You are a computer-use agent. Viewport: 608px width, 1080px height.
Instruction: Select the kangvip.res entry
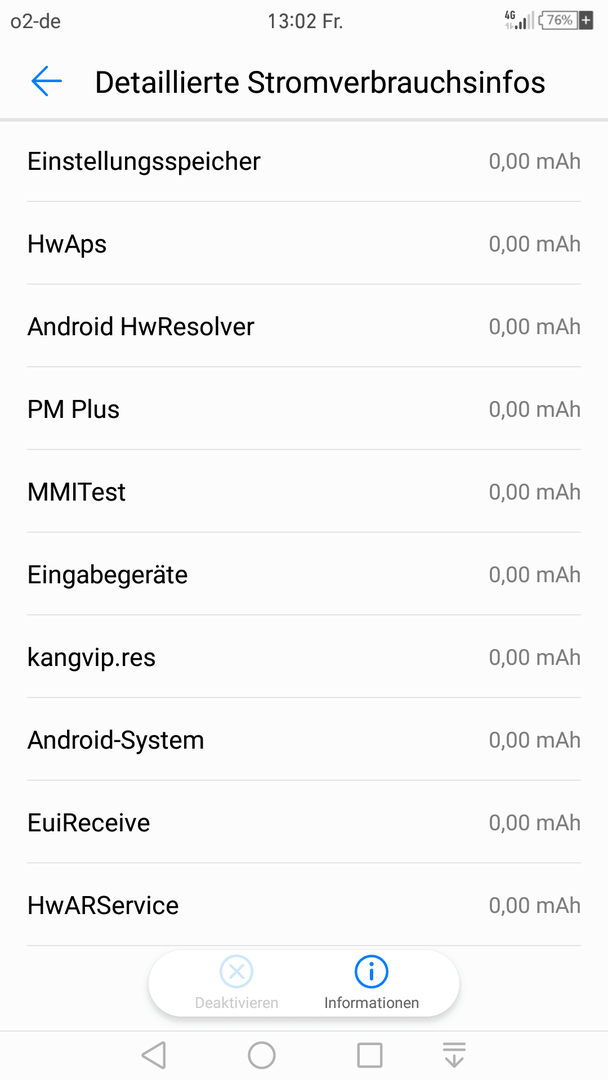pos(304,657)
